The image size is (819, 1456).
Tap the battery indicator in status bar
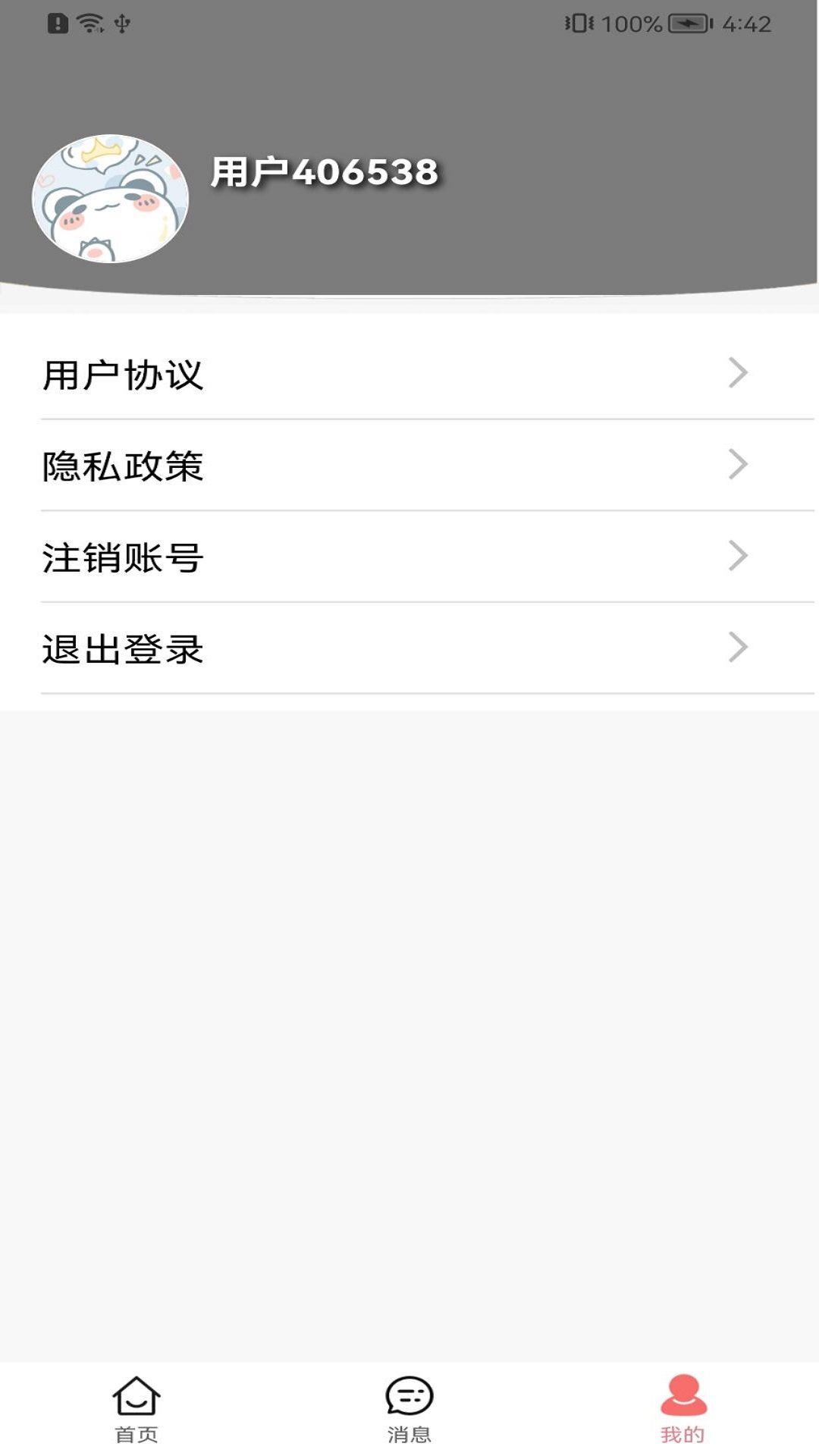pos(687,22)
